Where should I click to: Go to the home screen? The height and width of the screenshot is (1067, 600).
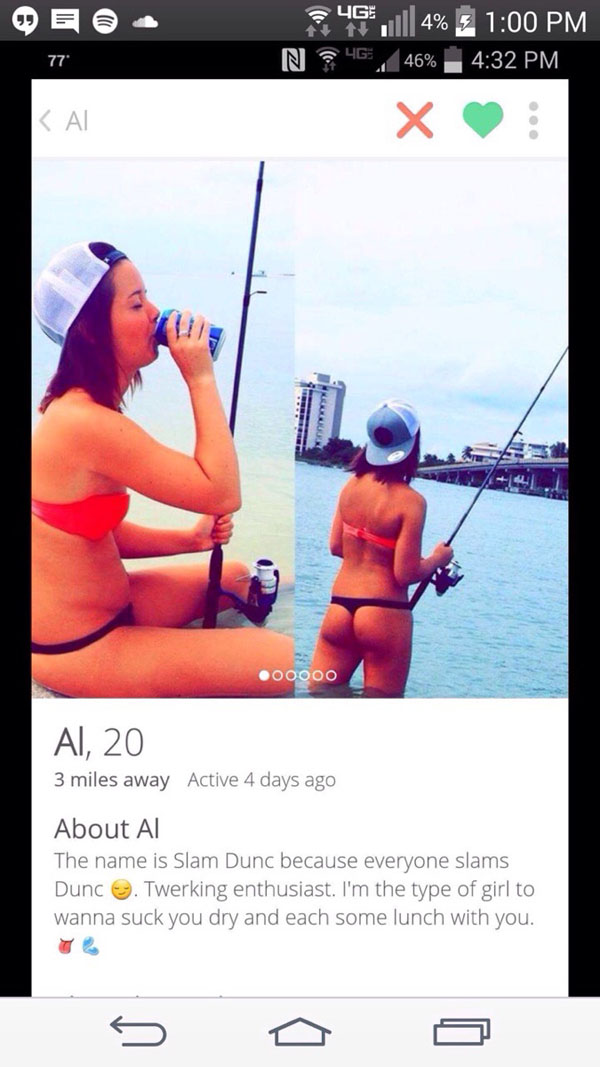click(x=300, y=1030)
